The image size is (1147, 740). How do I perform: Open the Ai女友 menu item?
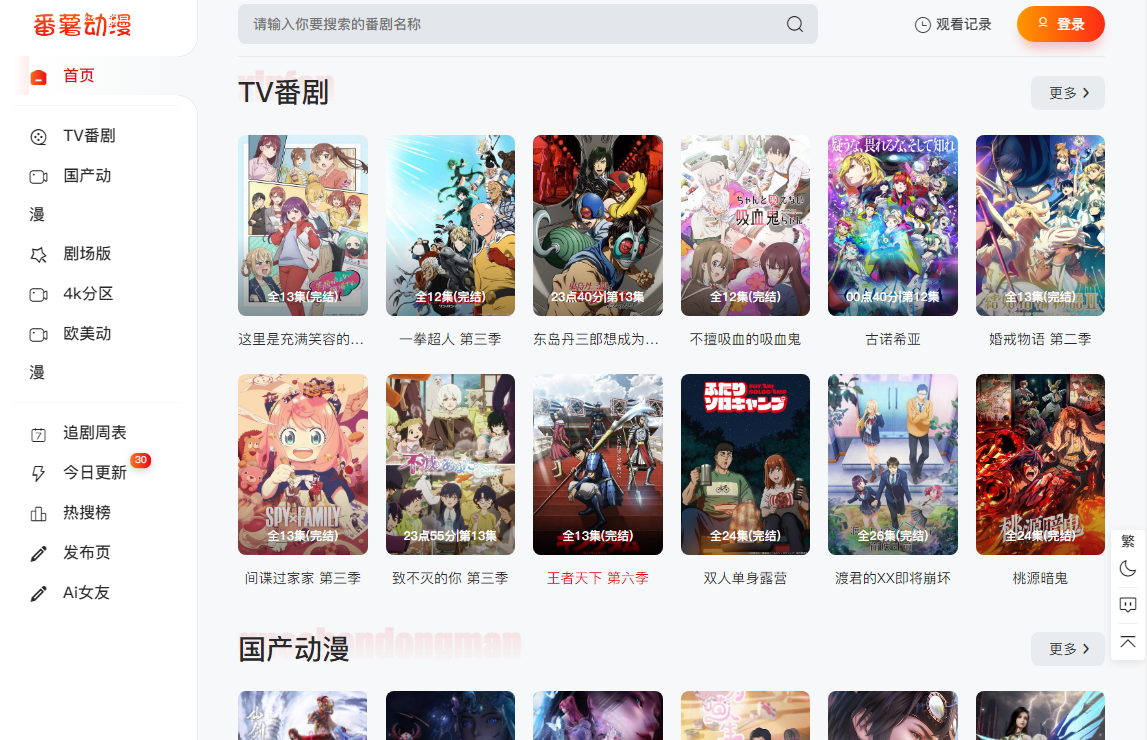click(86, 593)
